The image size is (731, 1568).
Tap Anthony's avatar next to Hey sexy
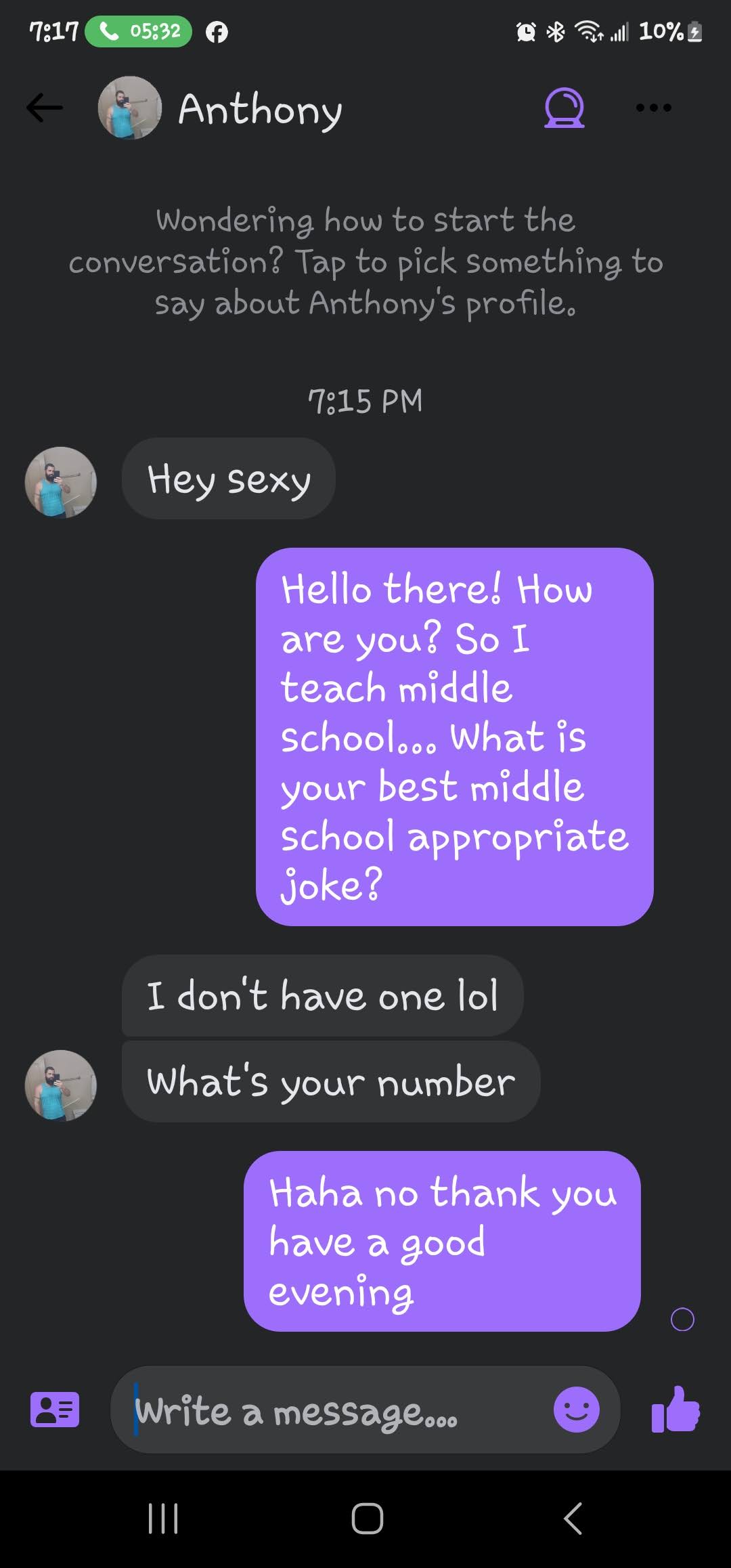[x=61, y=483]
